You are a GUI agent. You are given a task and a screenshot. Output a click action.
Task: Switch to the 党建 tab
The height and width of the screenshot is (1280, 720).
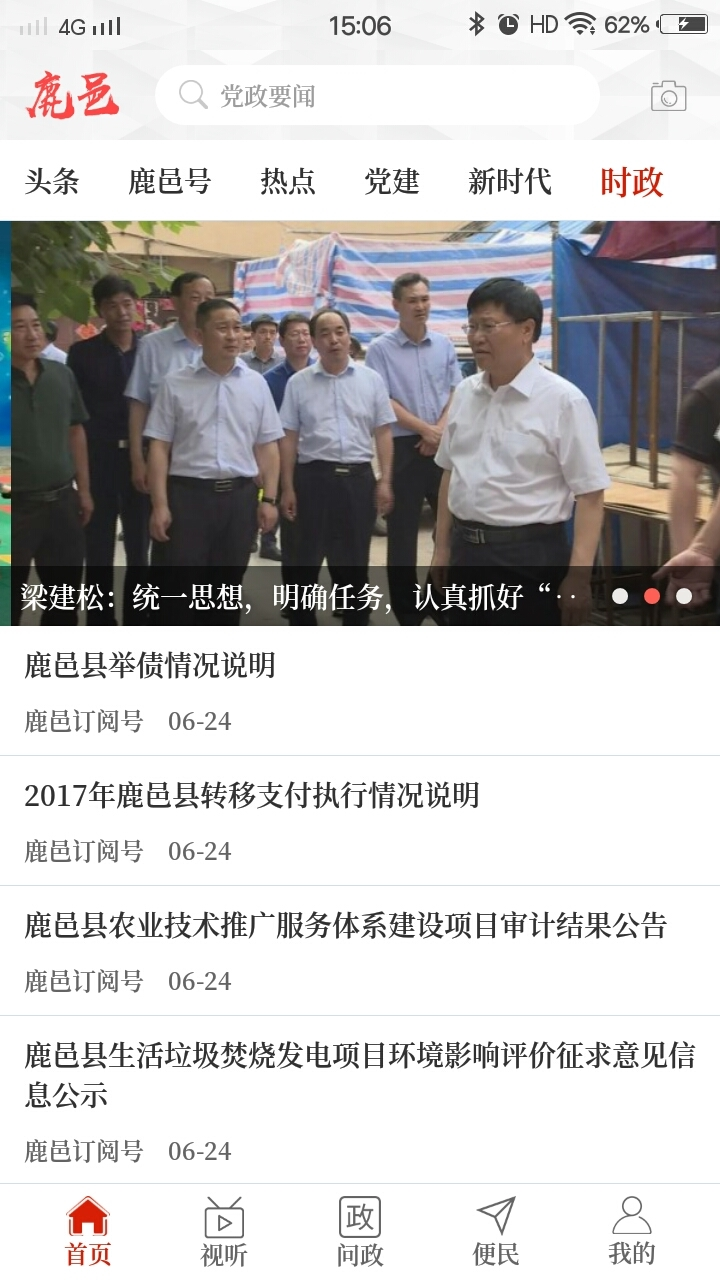(390, 183)
